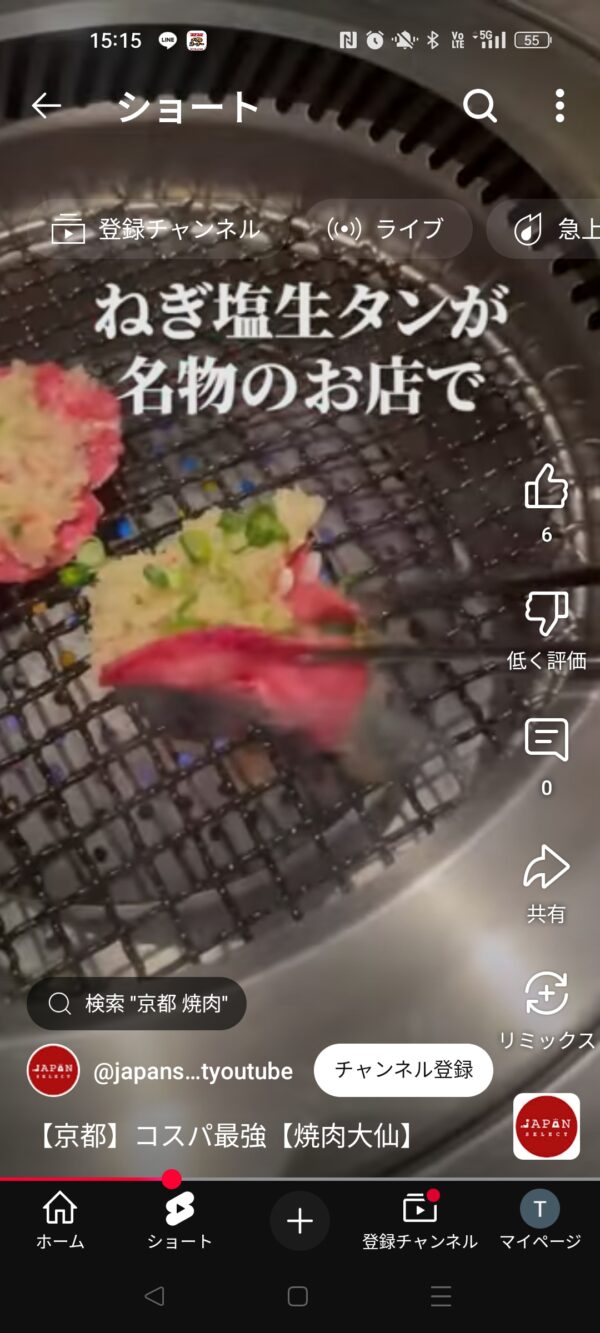The image size is (600, 1333).
Task: Remix this Short with リミックス
Action: click(x=546, y=995)
